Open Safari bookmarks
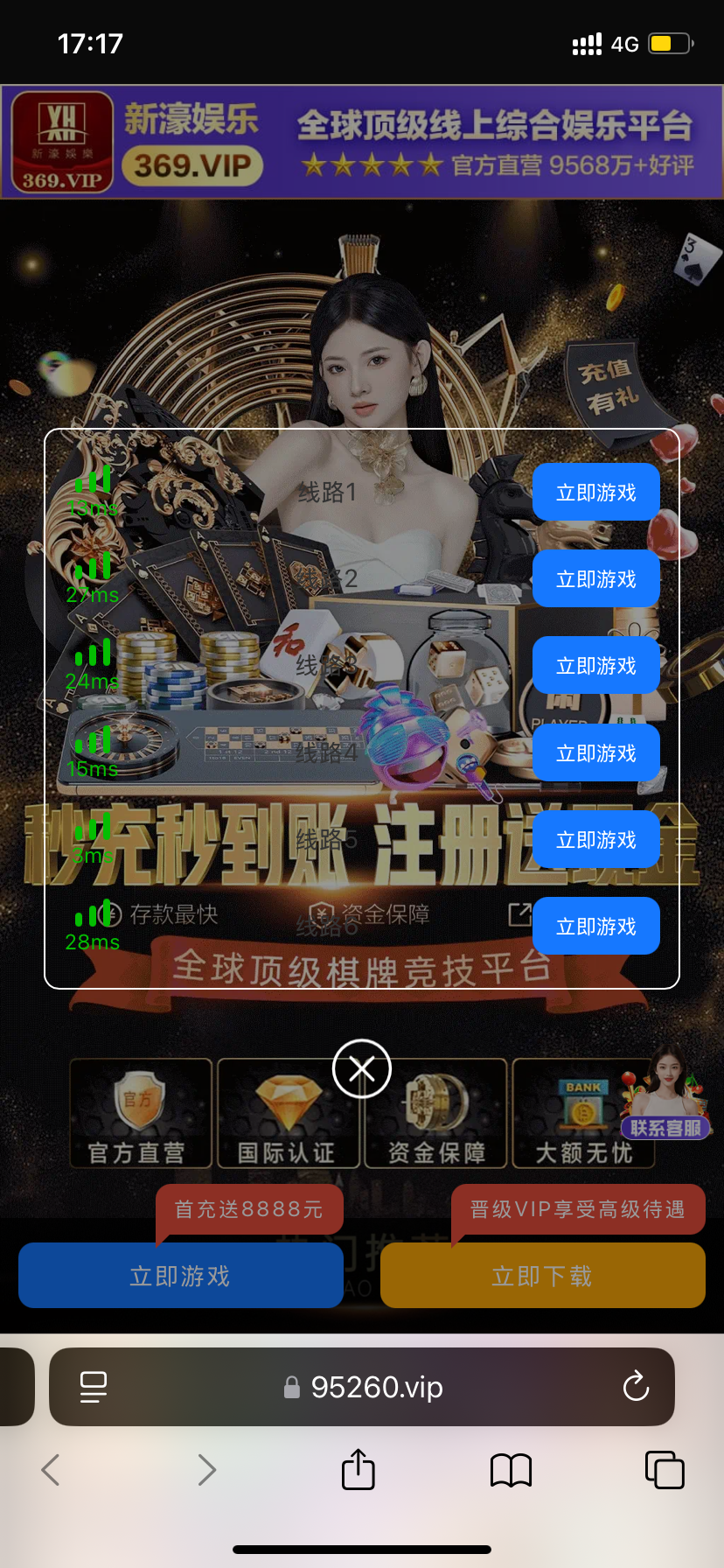The width and height of the screenshot is (724, 1568). click(512, 1470)
